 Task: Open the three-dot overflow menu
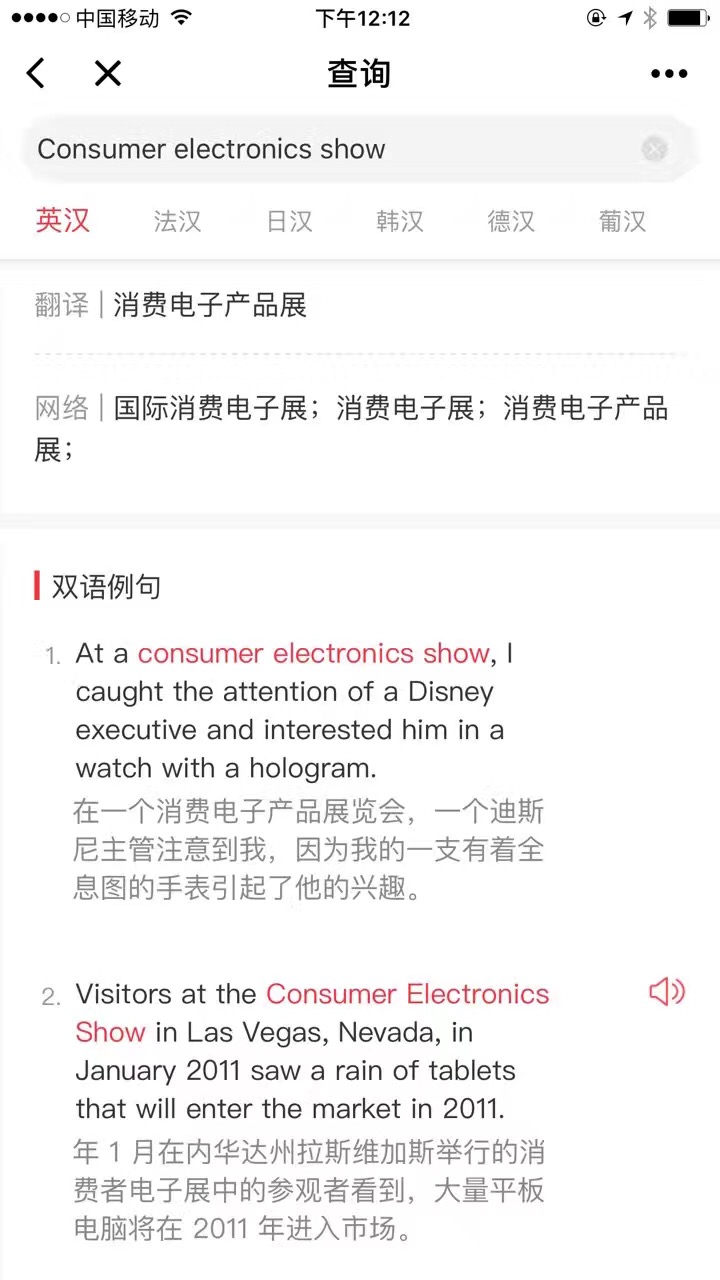[x=669, y=73]
